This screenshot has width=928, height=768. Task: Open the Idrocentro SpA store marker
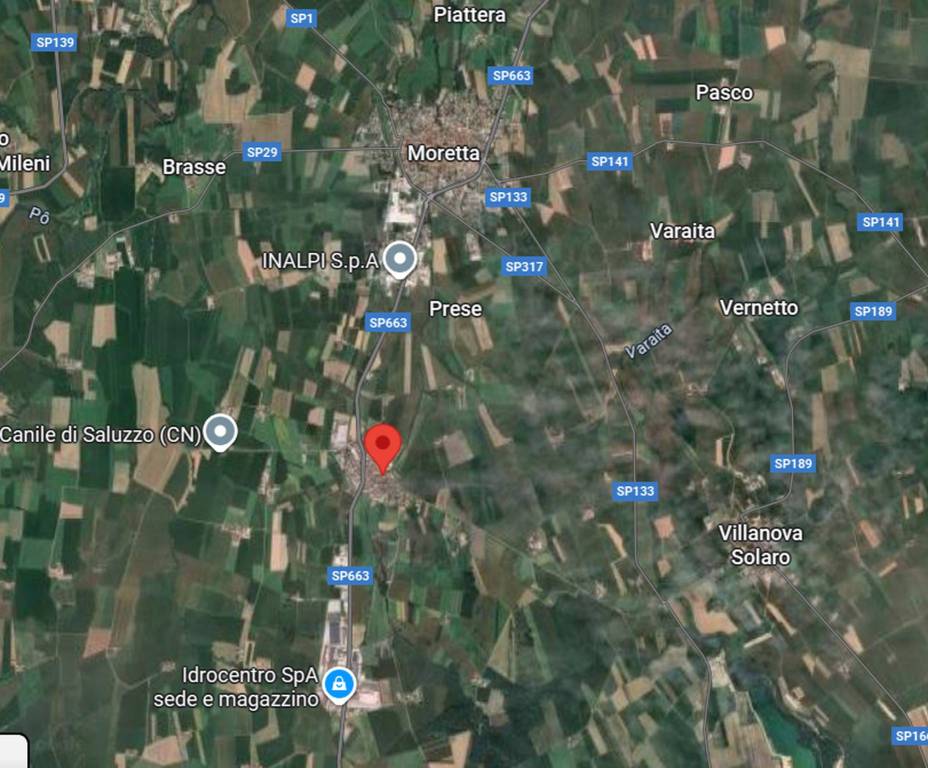pyautogui.click(x=340, y=683)
